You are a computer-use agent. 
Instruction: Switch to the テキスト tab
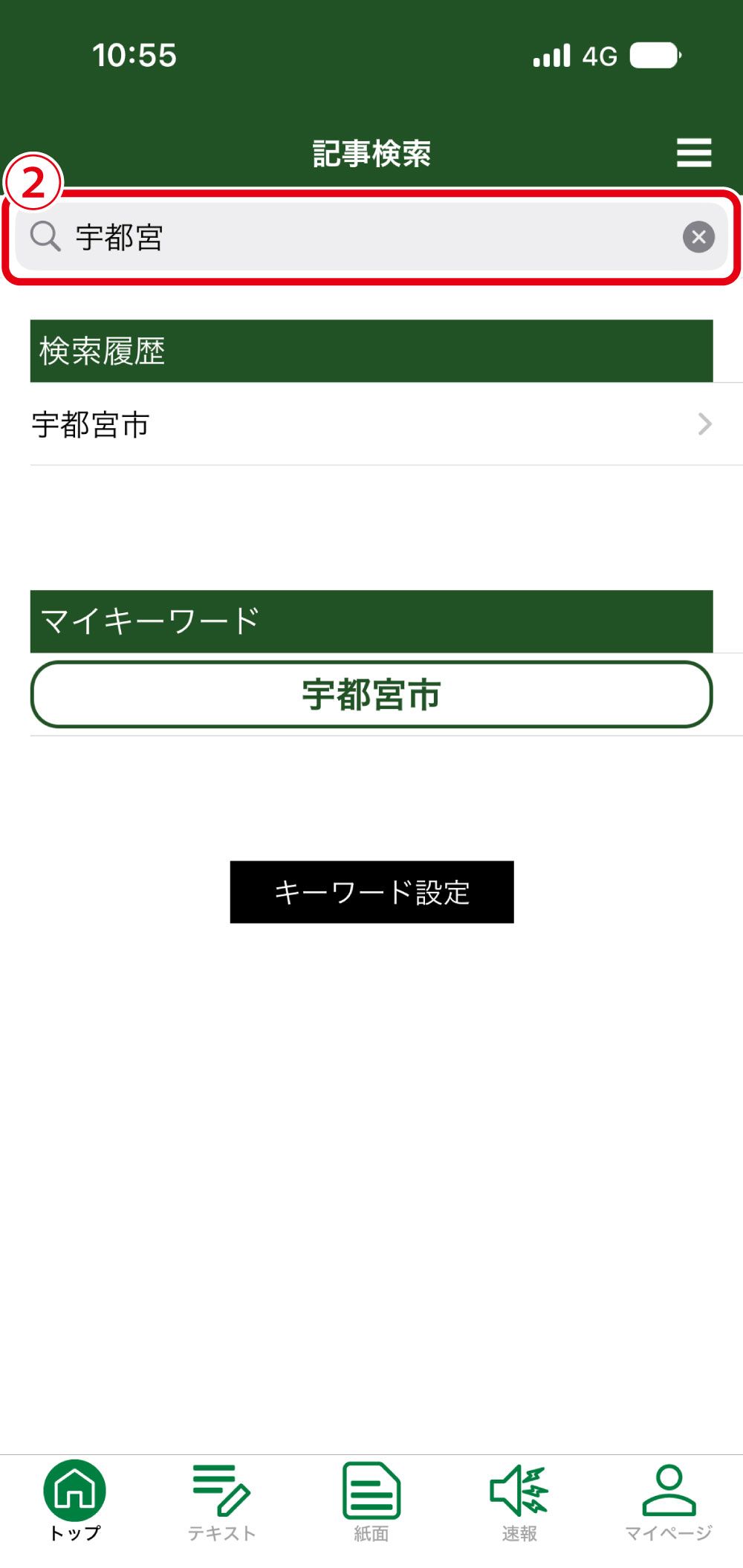[222, 1500]
